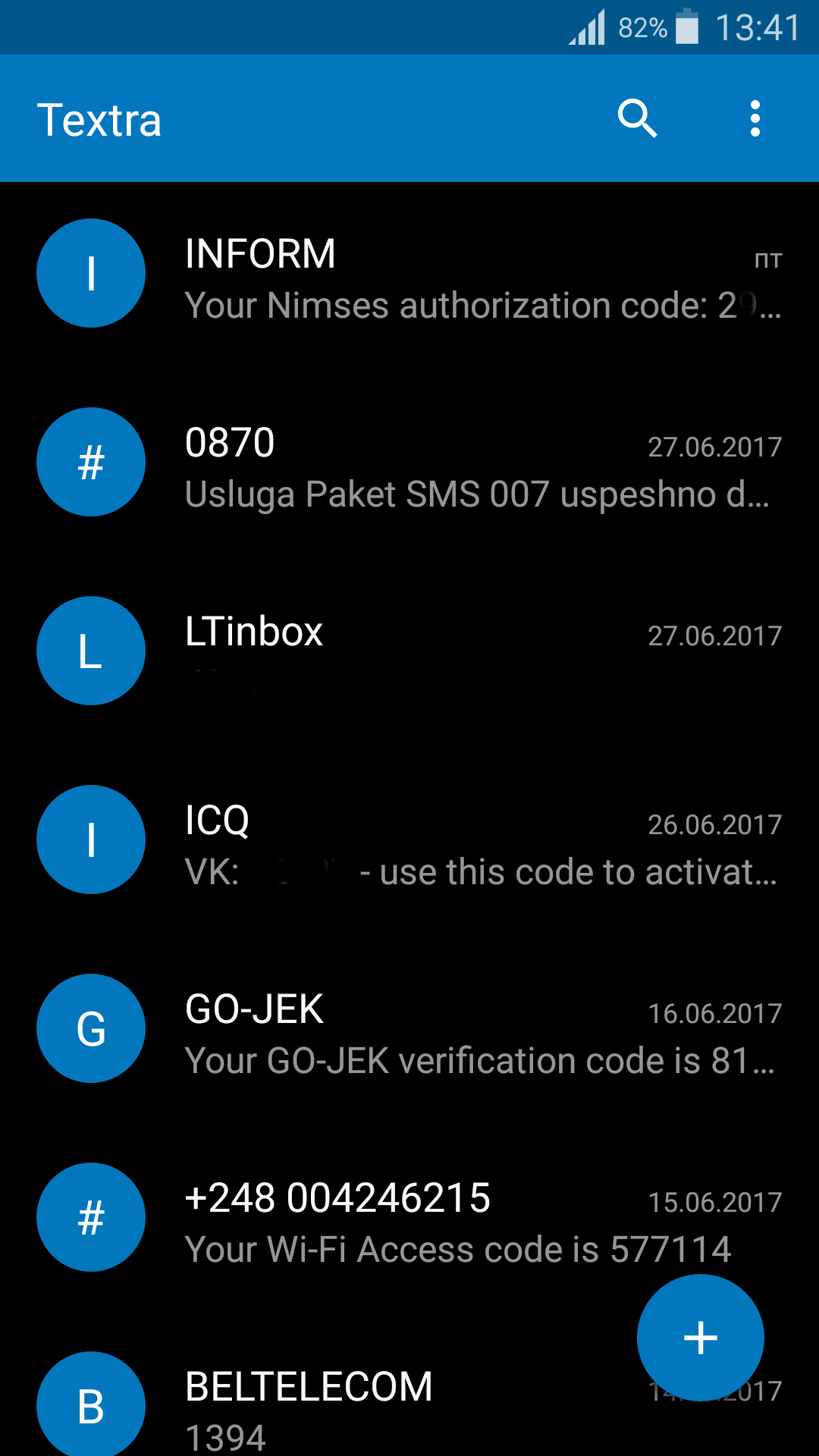
Task: Open the search icon in Textra
Action: click(x=637, y=118)
